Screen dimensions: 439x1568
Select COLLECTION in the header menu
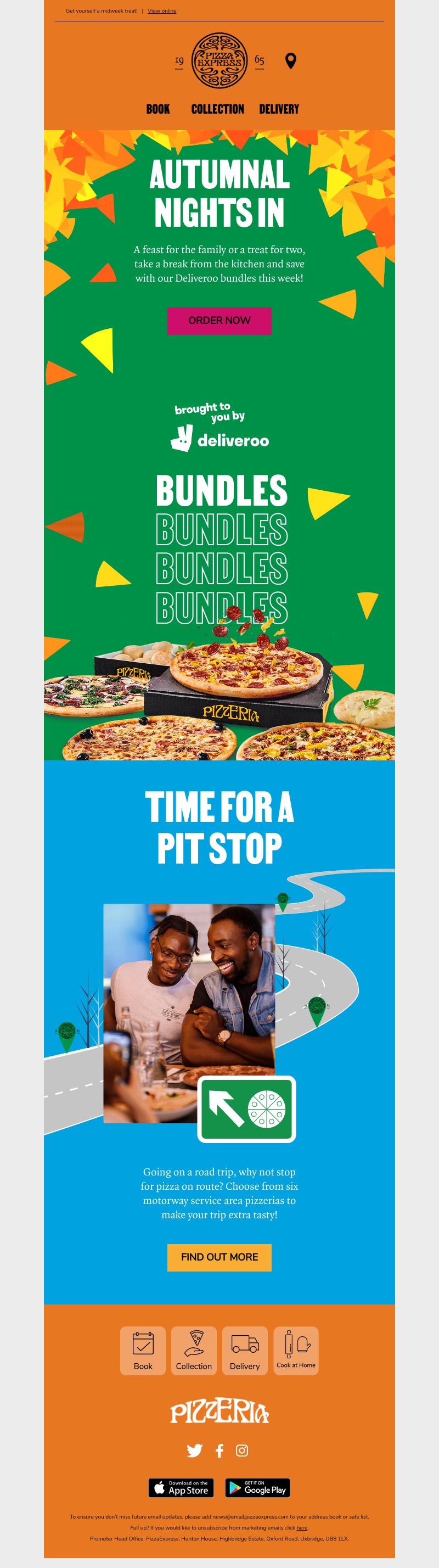(218, 110)
